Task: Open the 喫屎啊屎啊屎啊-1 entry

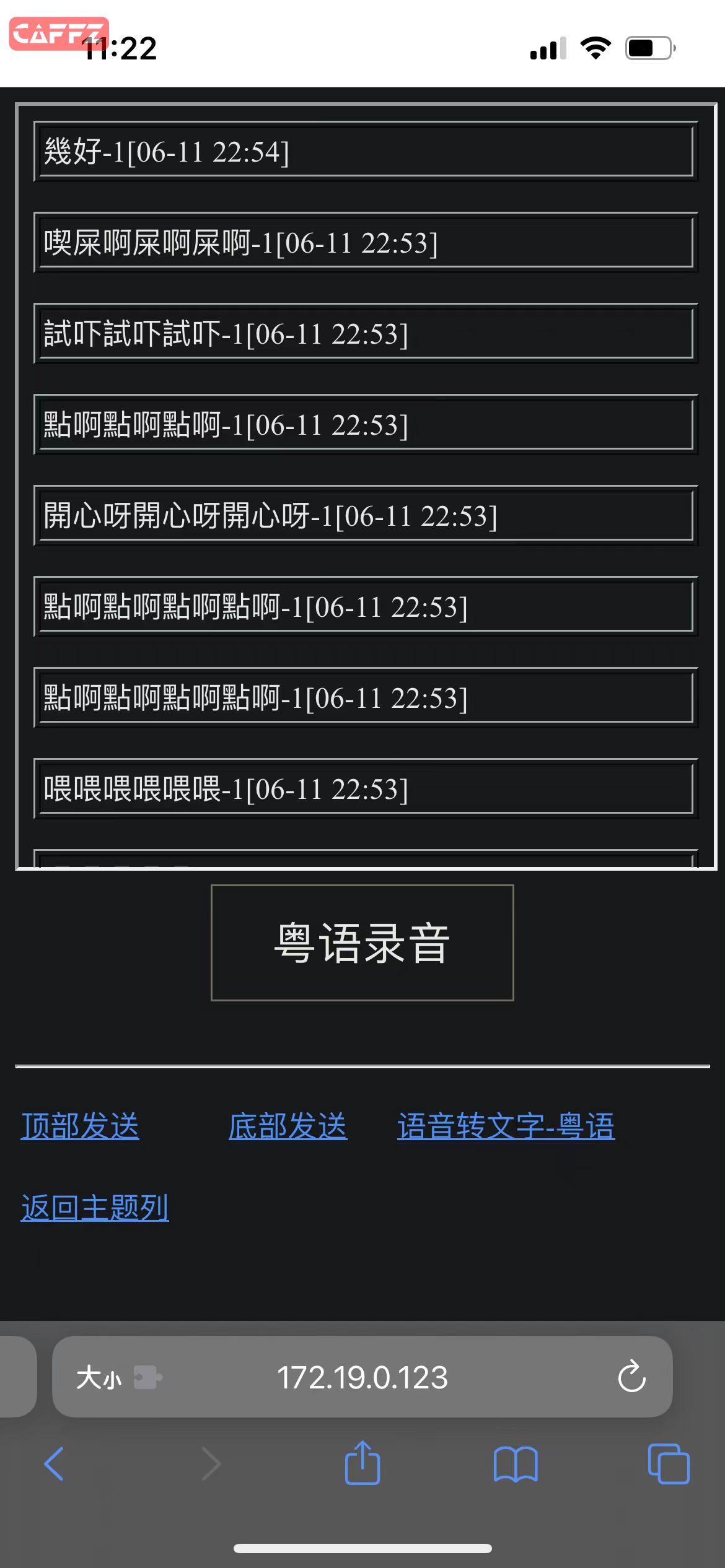Action: pos(366,243)
